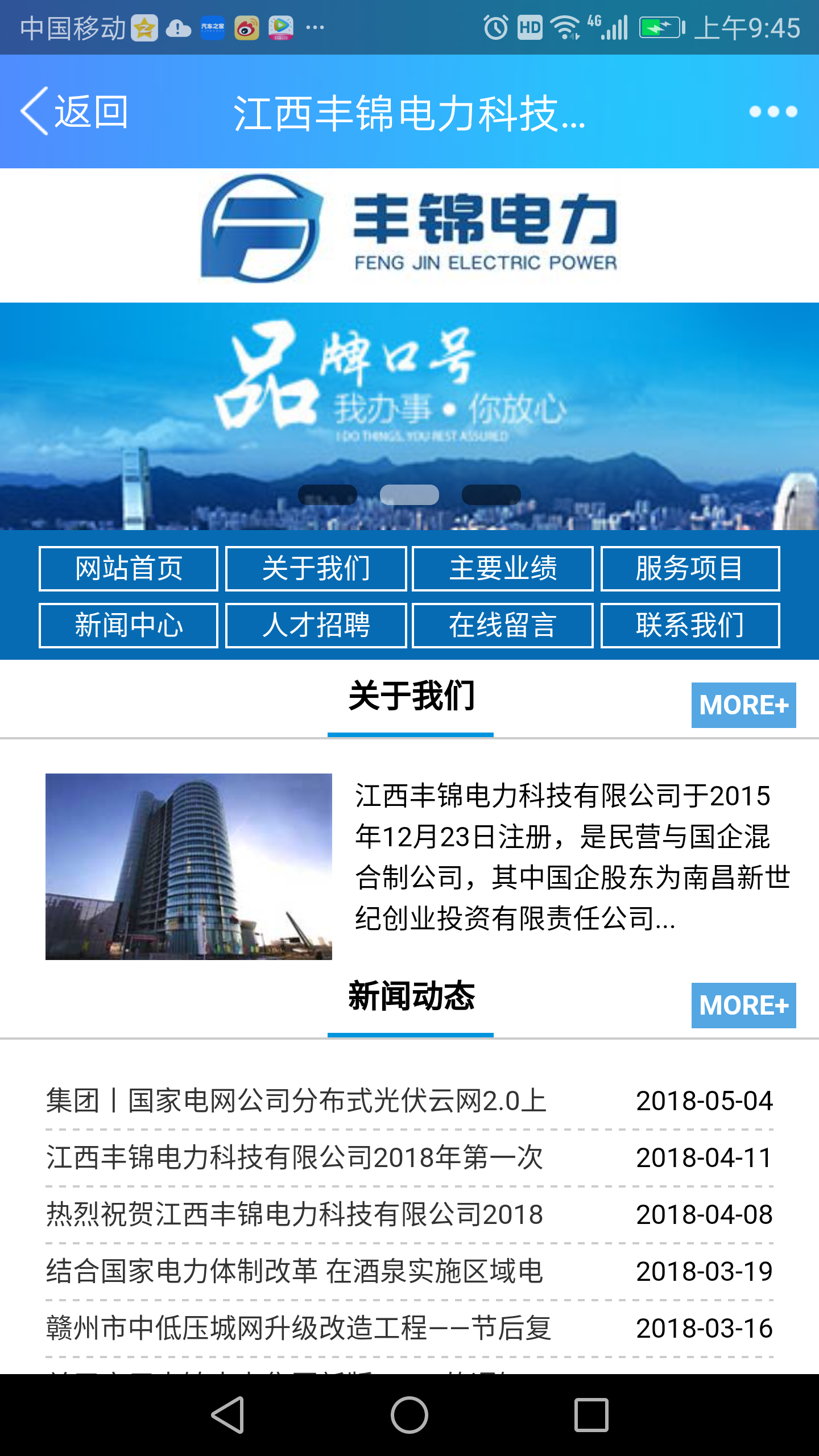Viewport: 819px width, 1456px height.
Task: Open 联系我们 page
Action: click(690, 626)
